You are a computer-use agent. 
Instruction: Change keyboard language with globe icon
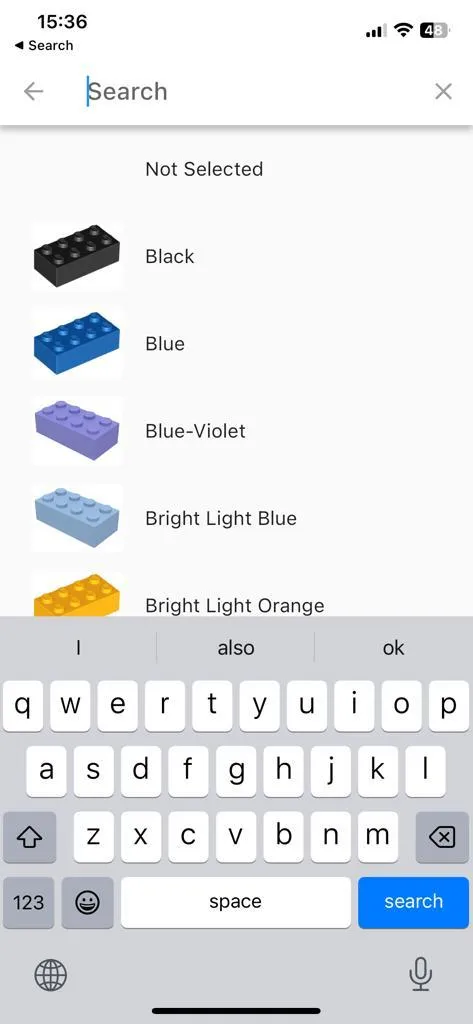[x=50, y=976]
